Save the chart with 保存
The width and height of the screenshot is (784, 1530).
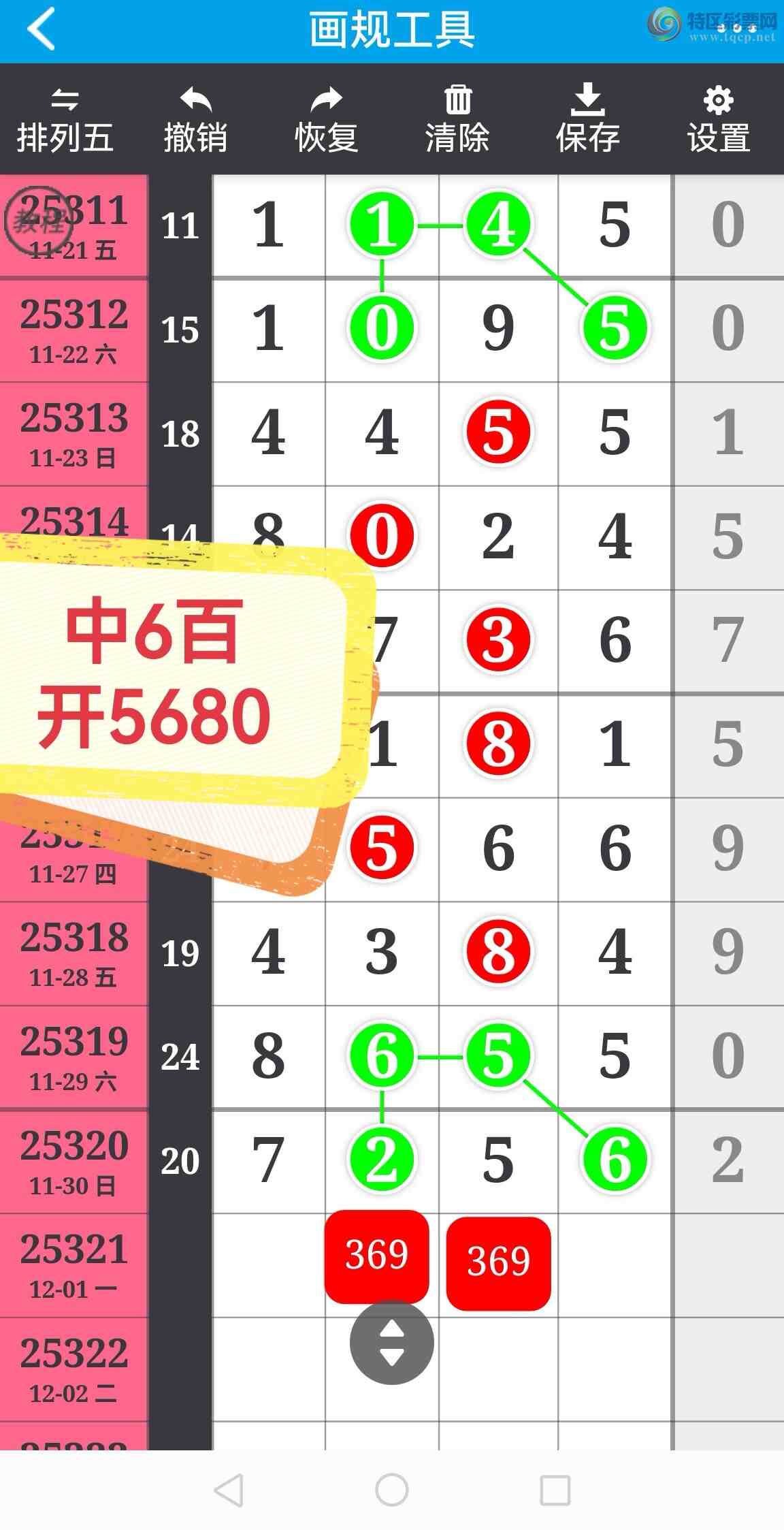coord(587,121)
